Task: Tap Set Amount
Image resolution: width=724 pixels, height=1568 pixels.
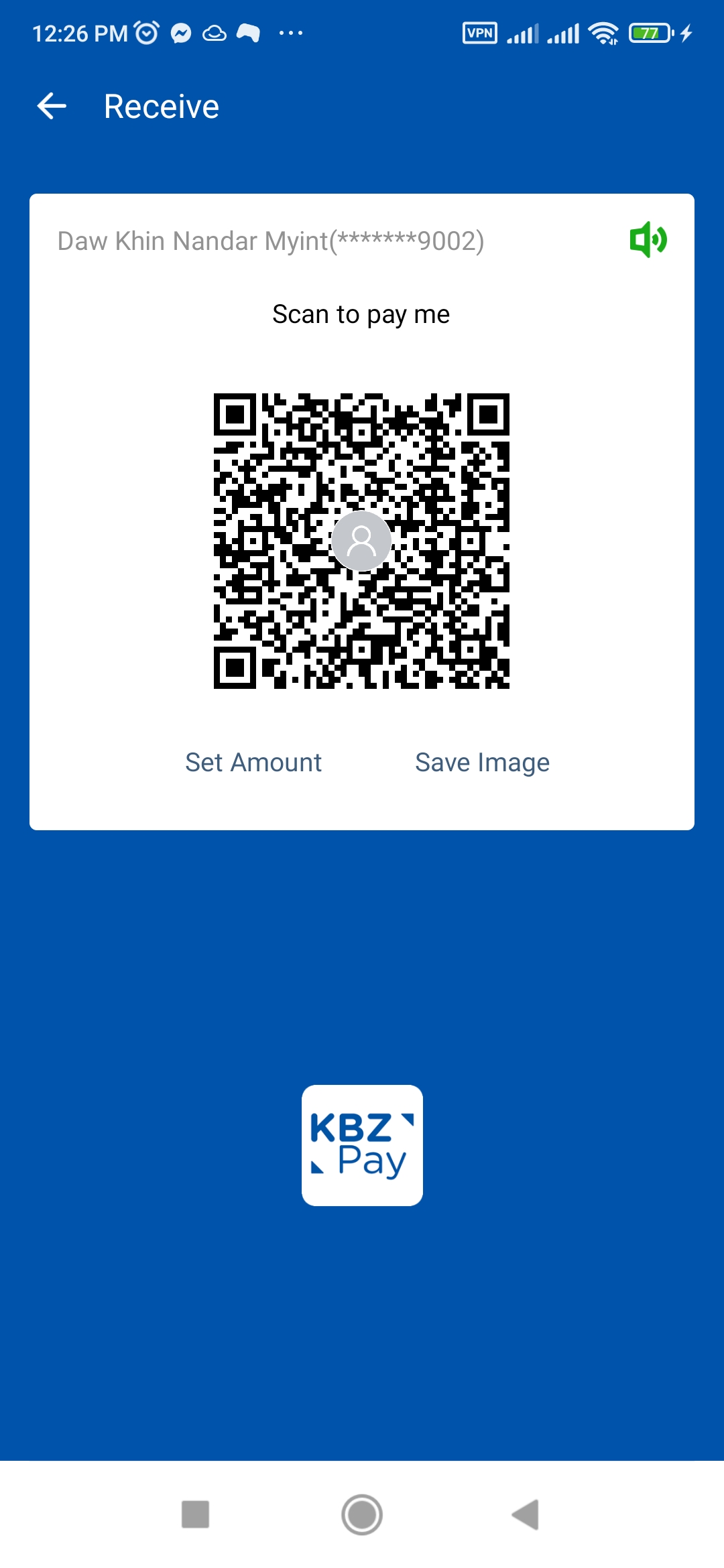Action: click(x=253, y=763)
